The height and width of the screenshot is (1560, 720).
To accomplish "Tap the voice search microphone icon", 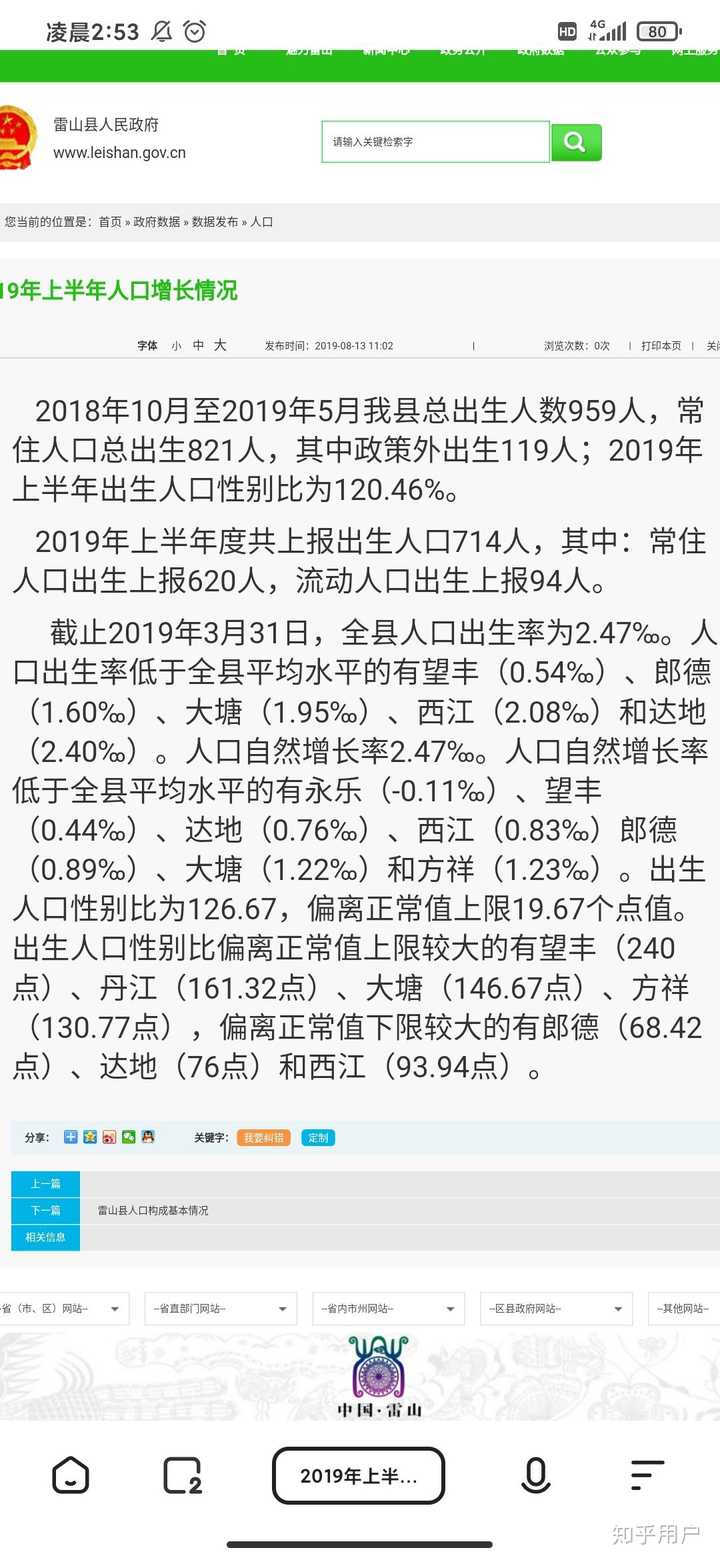I will click(x=536, y=1476).
